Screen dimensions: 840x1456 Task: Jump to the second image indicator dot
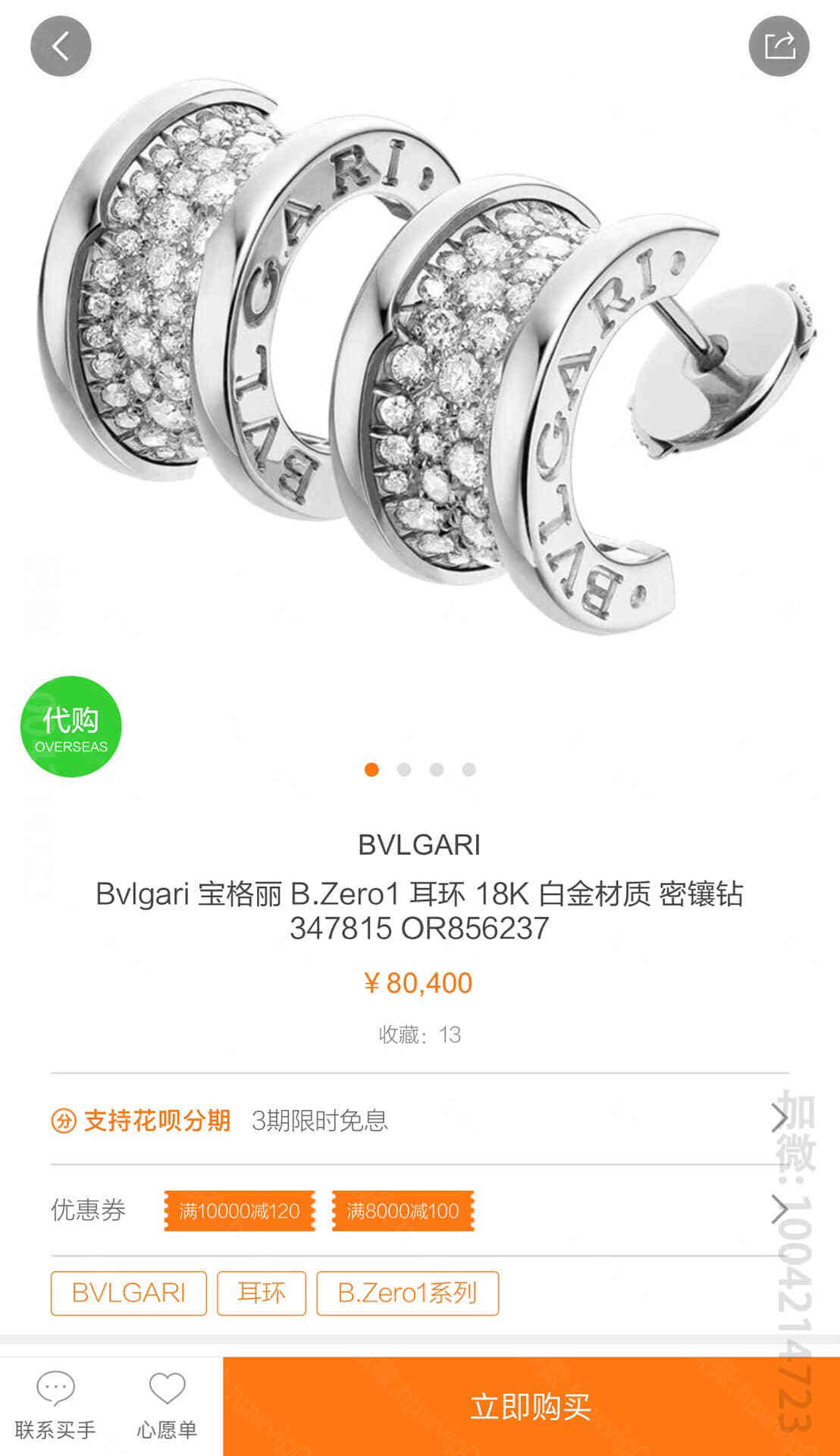404,770
